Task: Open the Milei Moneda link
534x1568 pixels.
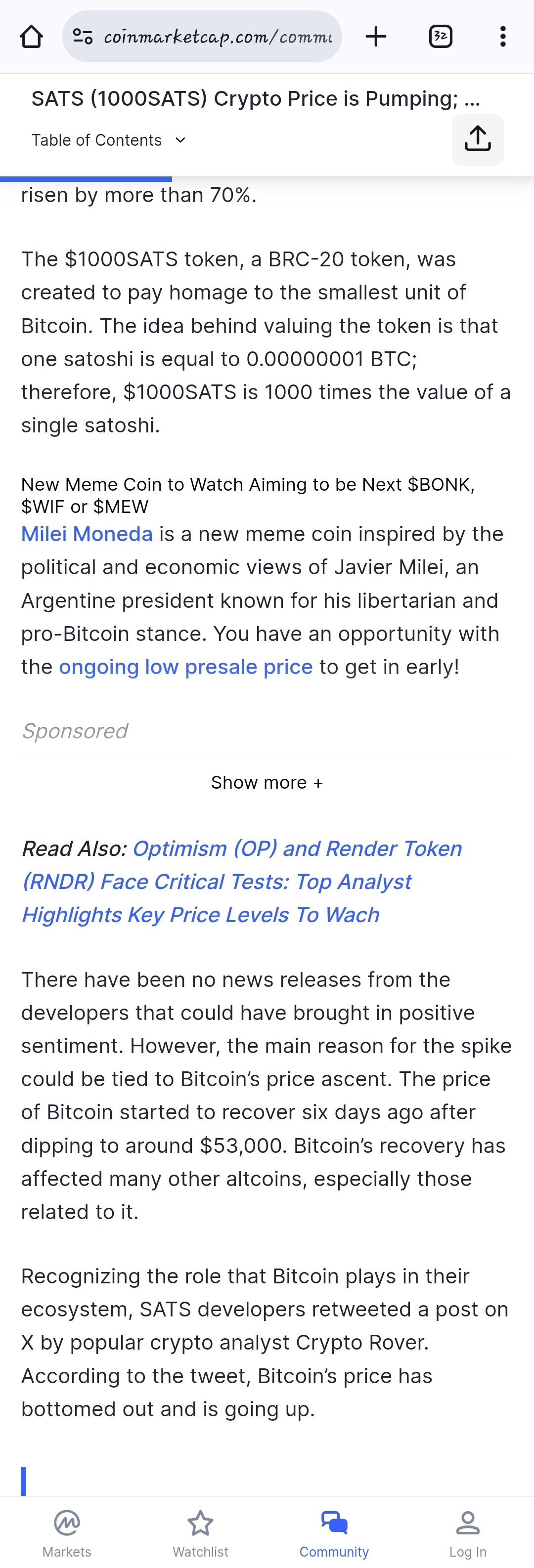Action: coord(87,534)
